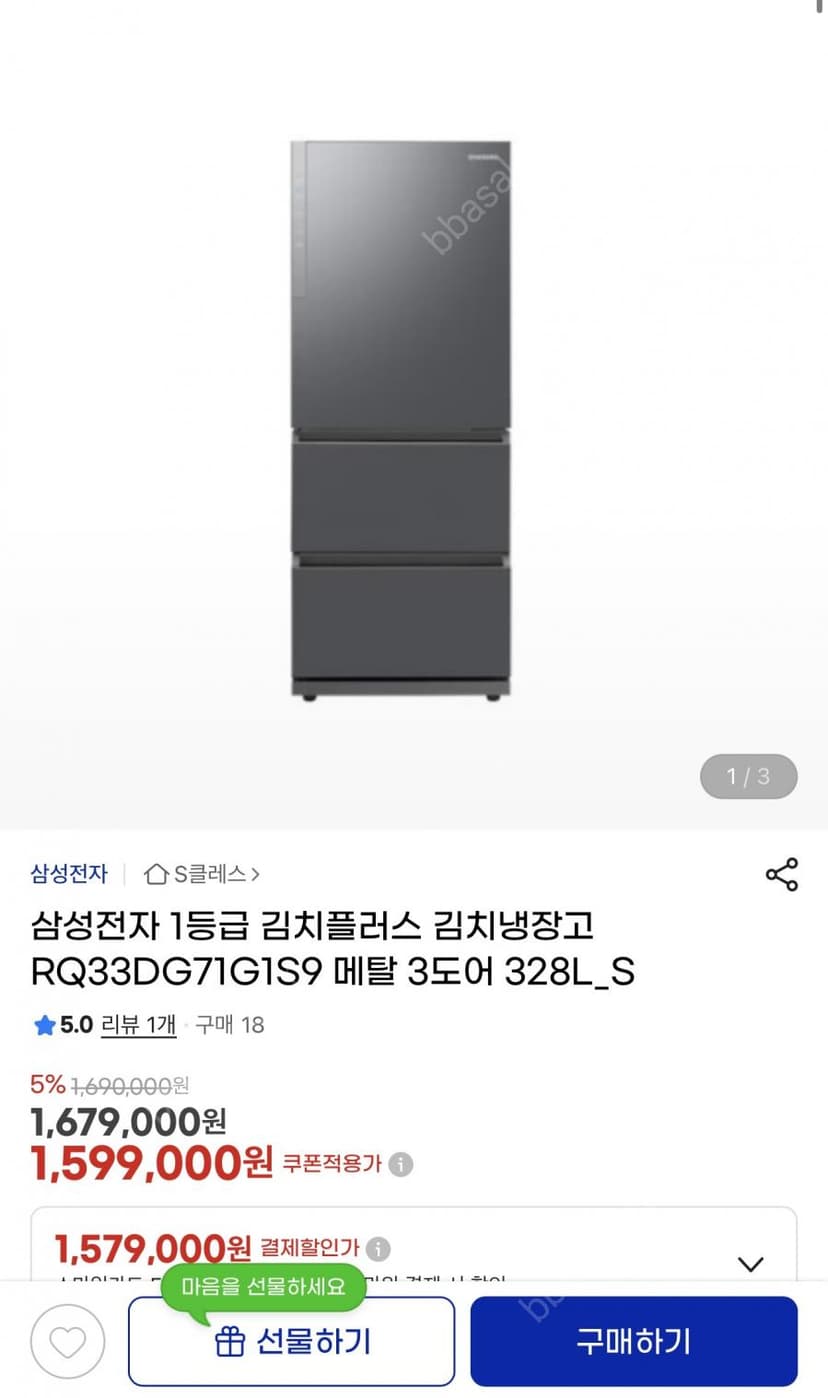This screenshot has height=1398, width=828.
Task: Tap 구매하기 to buy now
Action: (x=634, y=1341)
